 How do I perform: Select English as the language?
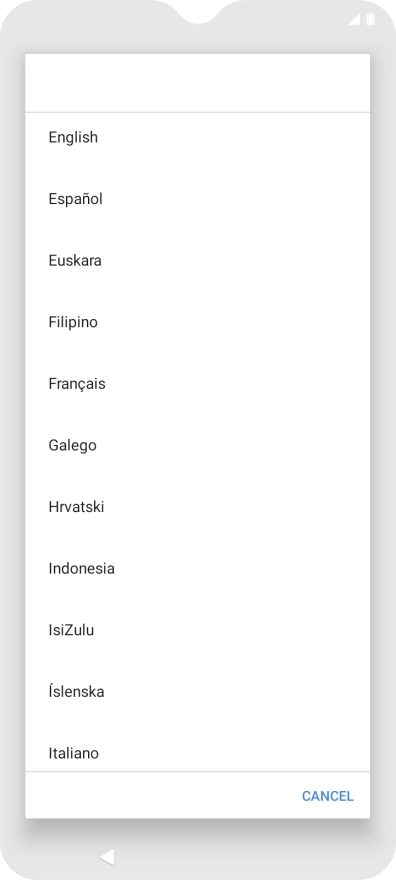coord(197,138)
